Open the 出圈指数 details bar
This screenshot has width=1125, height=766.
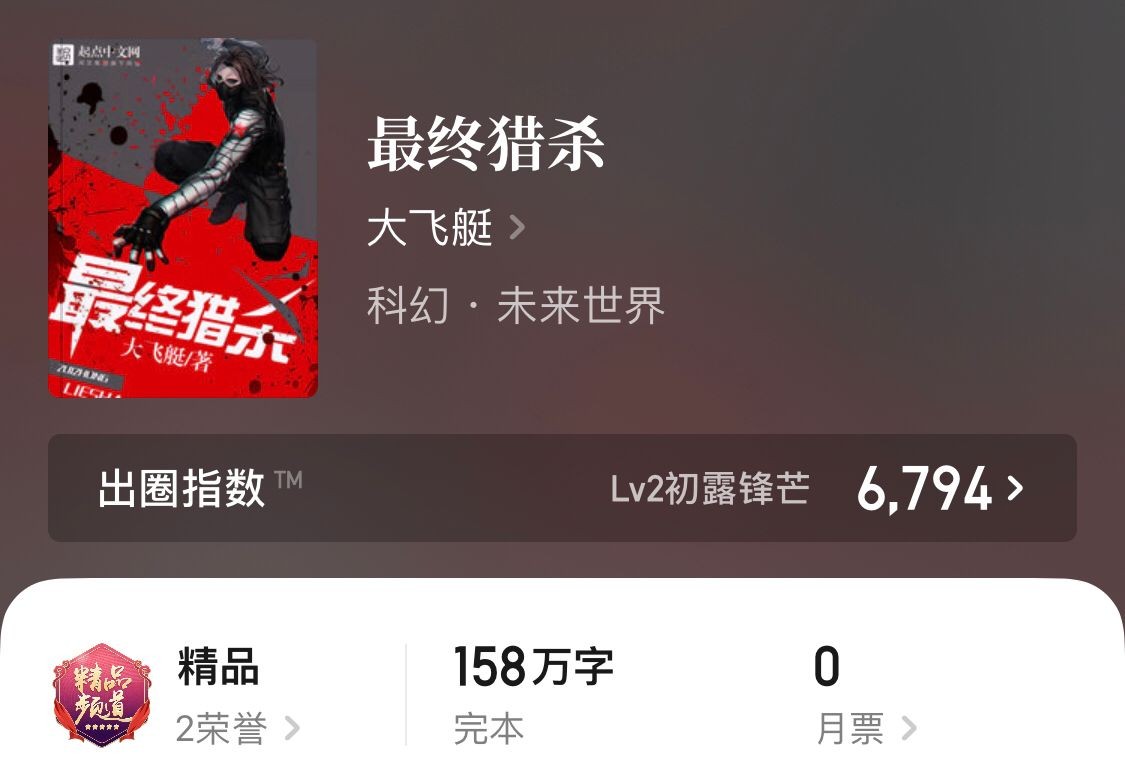[x=562, y=488]
